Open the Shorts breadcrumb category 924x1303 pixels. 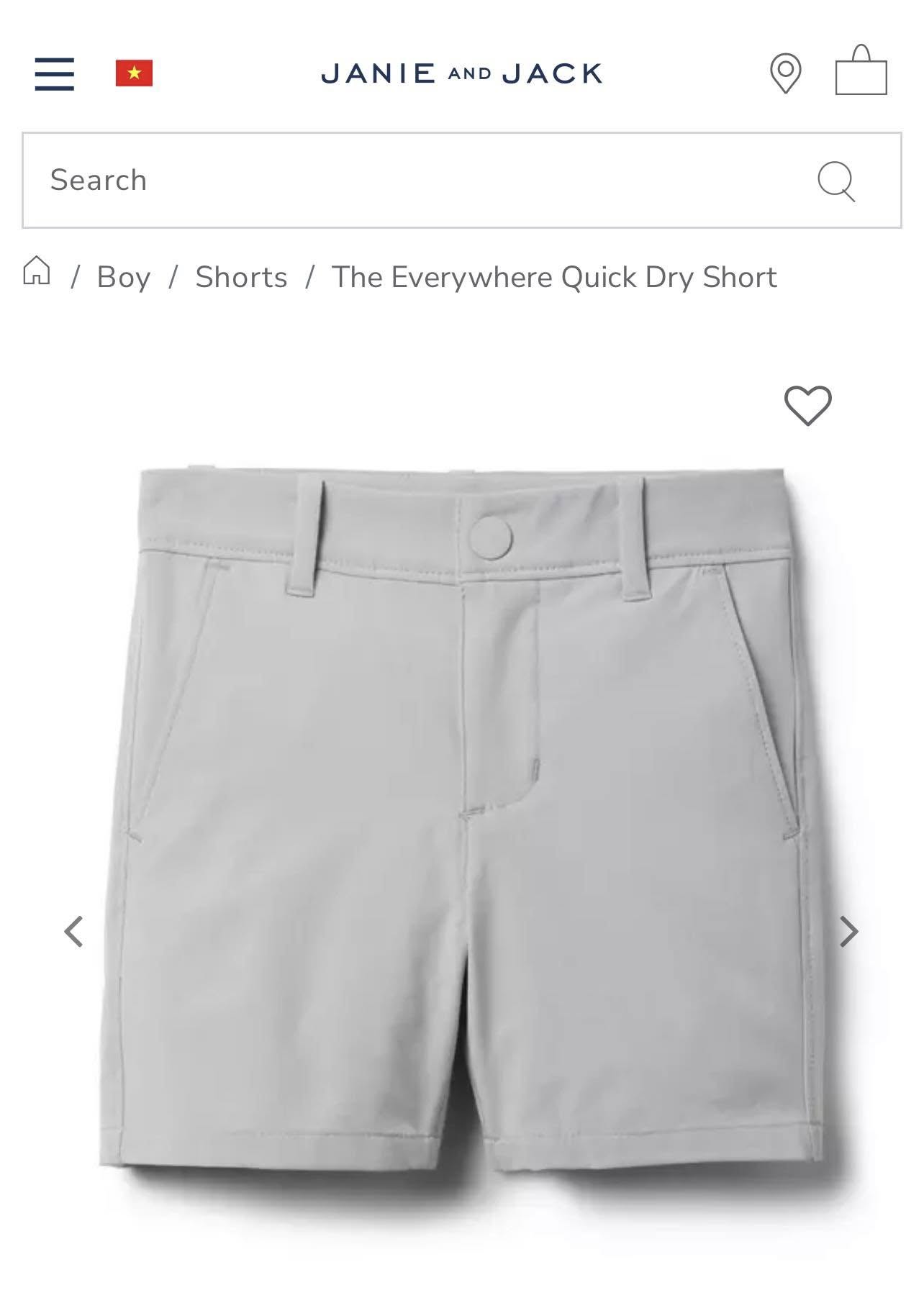(241, 277)
